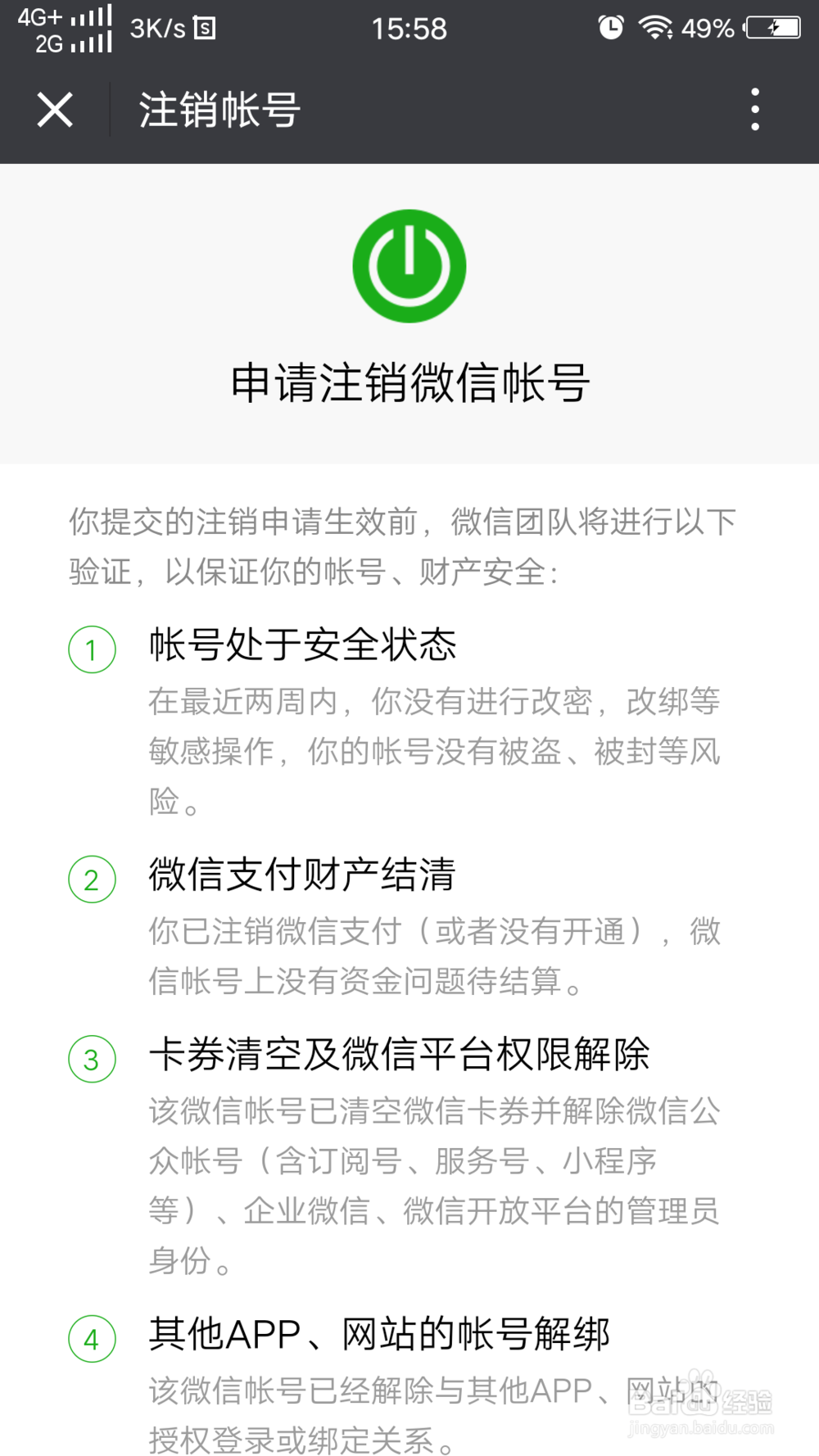
Task: Tap the SMS notification icon beside 3K/s
Action: click(x=205, y=27)
